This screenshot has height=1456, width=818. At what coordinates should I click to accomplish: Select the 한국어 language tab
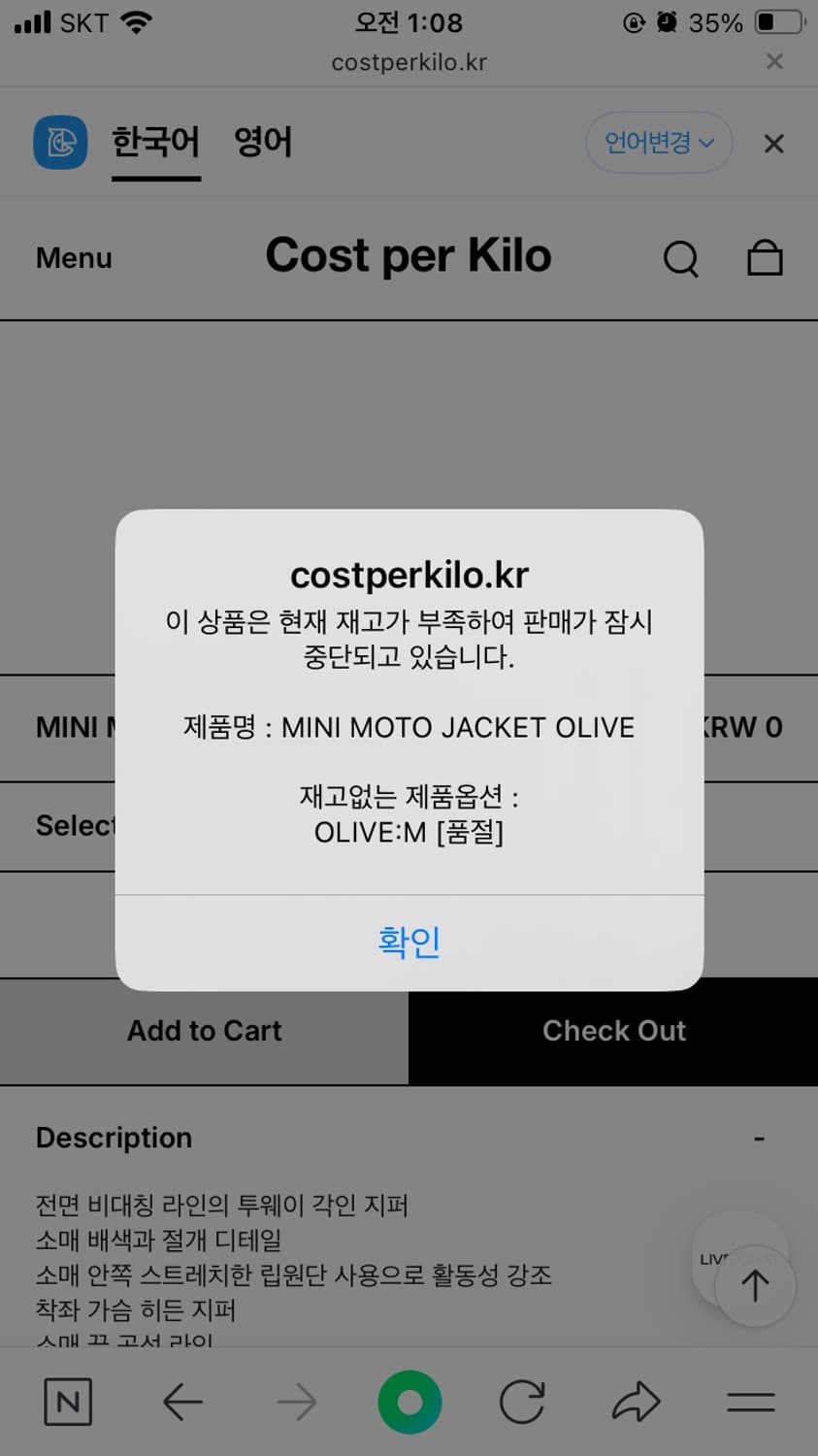coord(156,142)
